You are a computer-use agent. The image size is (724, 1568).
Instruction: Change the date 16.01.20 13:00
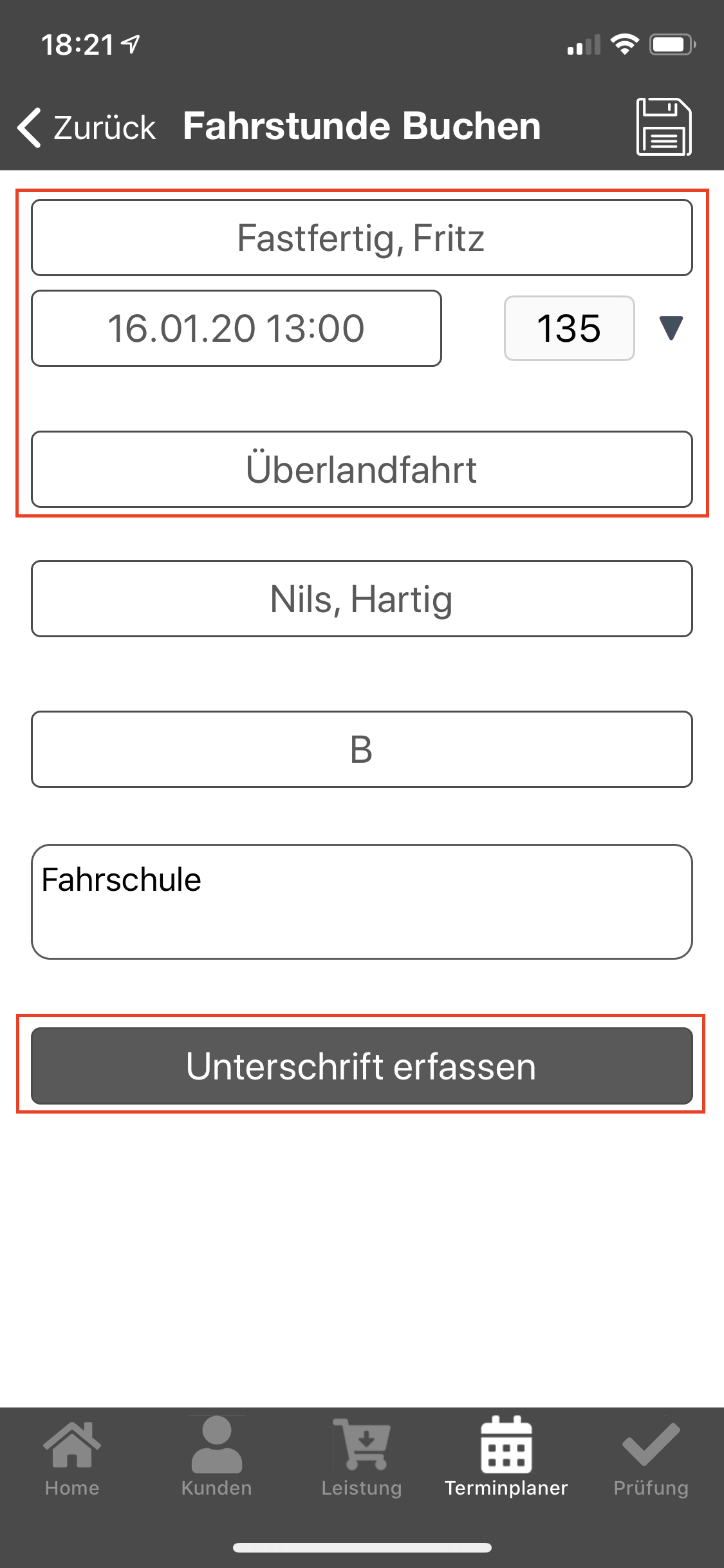point(236,328)
